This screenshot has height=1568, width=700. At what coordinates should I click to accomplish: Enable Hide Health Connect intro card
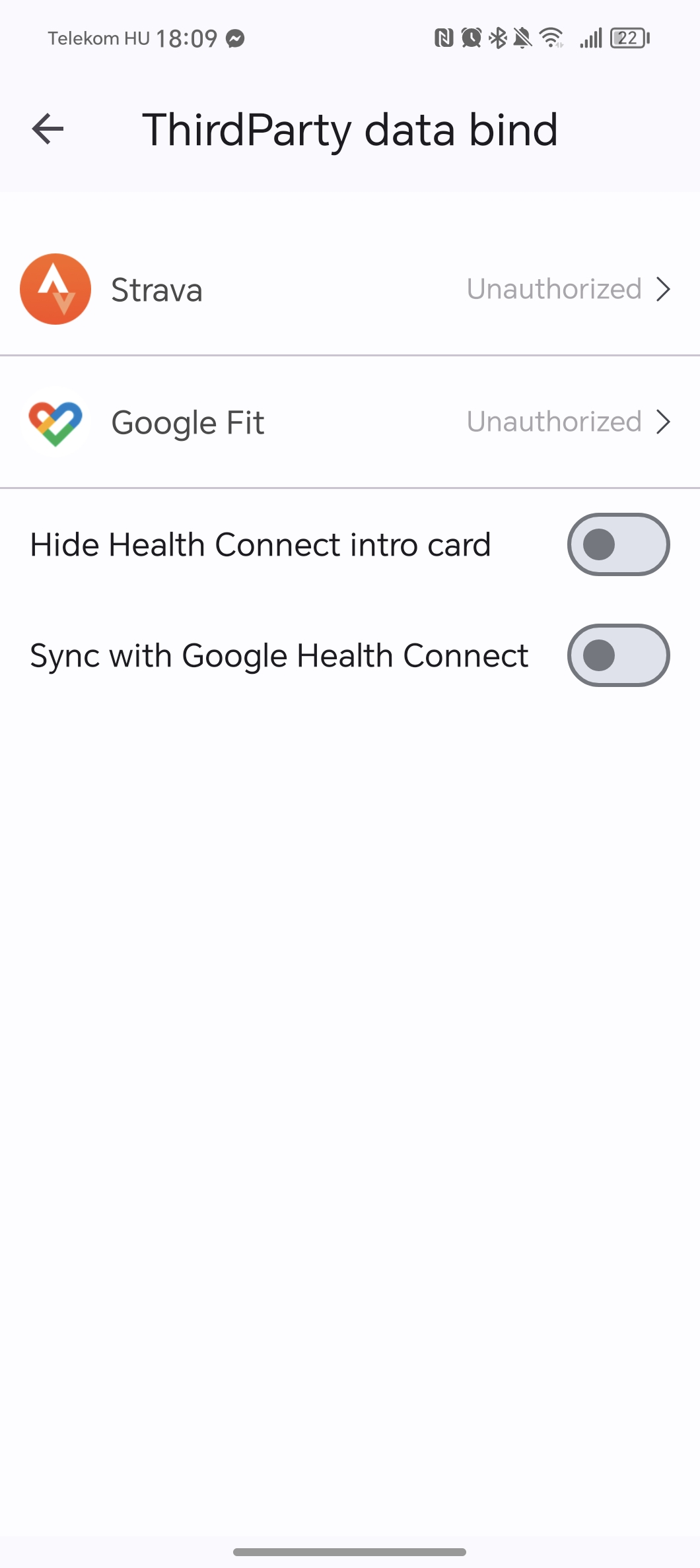click(x=618, y=544)
